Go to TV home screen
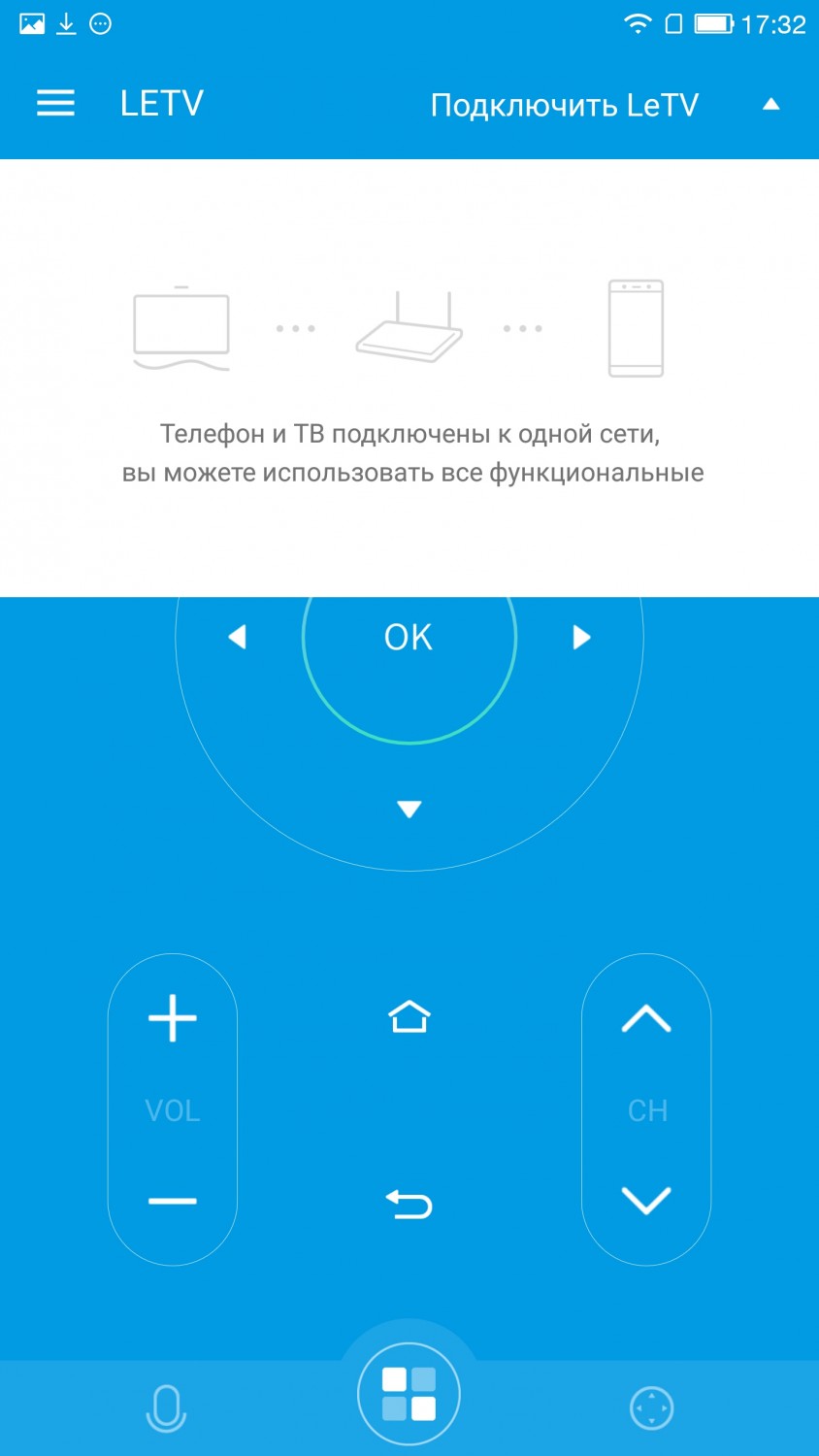Image resolution: width=819 pixels, height=1456 pixels. click(409, 1016)
